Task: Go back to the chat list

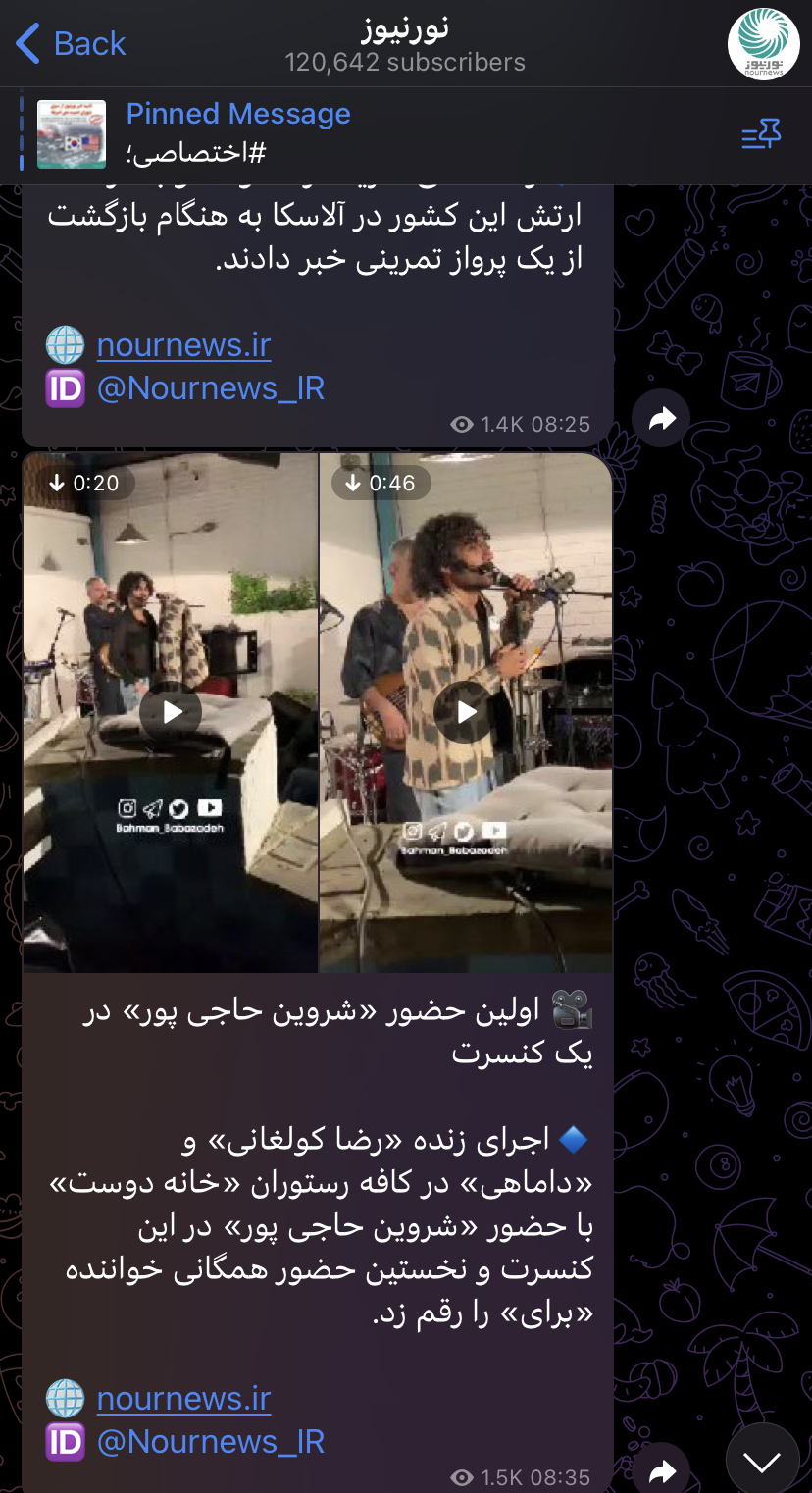Action: 71,44
